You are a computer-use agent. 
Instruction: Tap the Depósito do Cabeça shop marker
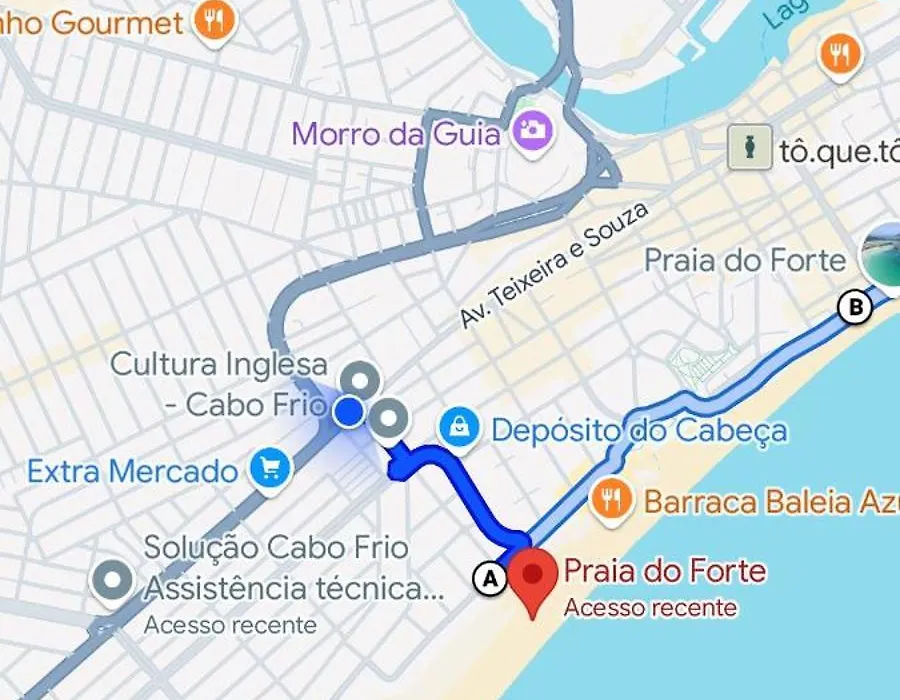pyautogui.click(x=460, y=428)
